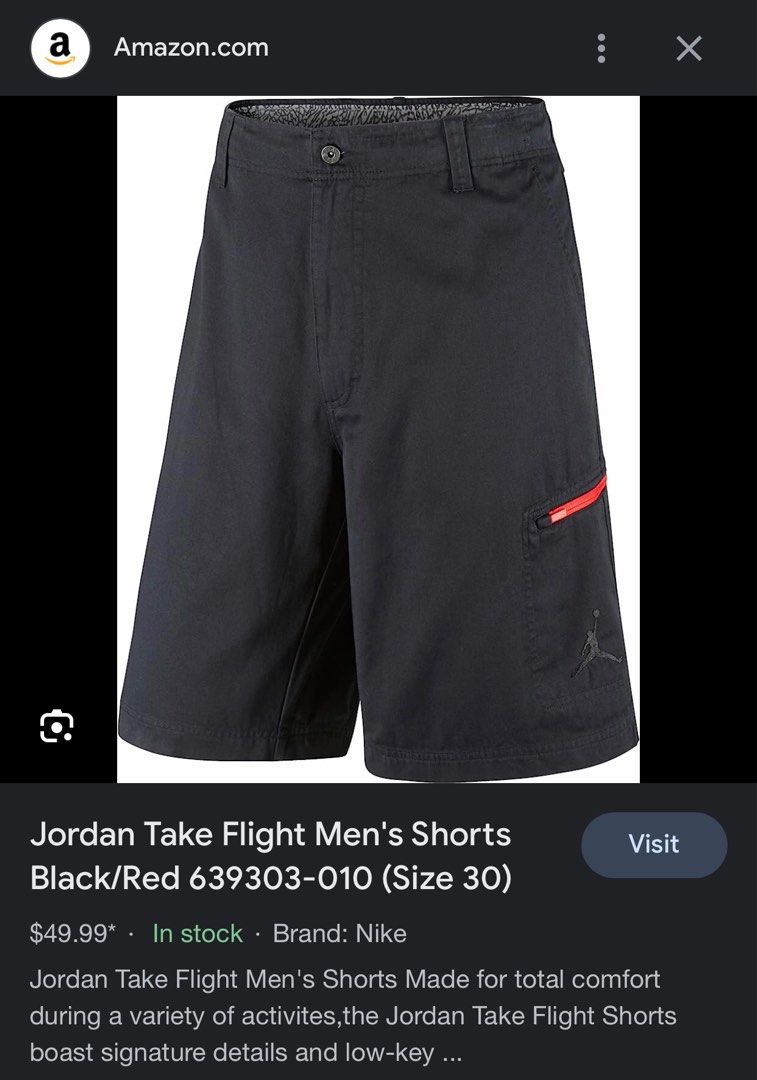Viewport: 757px width, 1080px height.
Task: Close the image preview
Action: (689, 48)
